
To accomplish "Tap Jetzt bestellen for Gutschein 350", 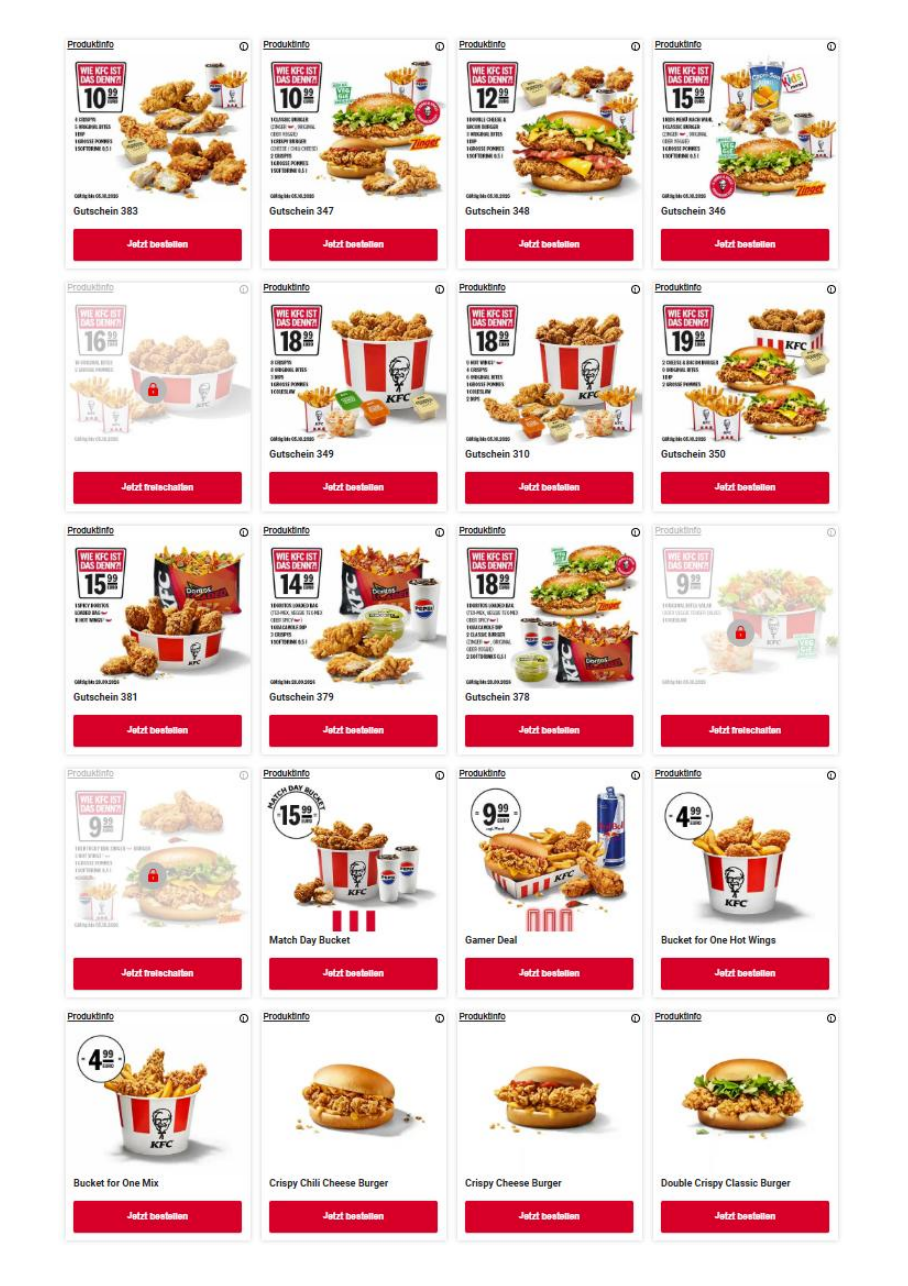I will [745, 487].
